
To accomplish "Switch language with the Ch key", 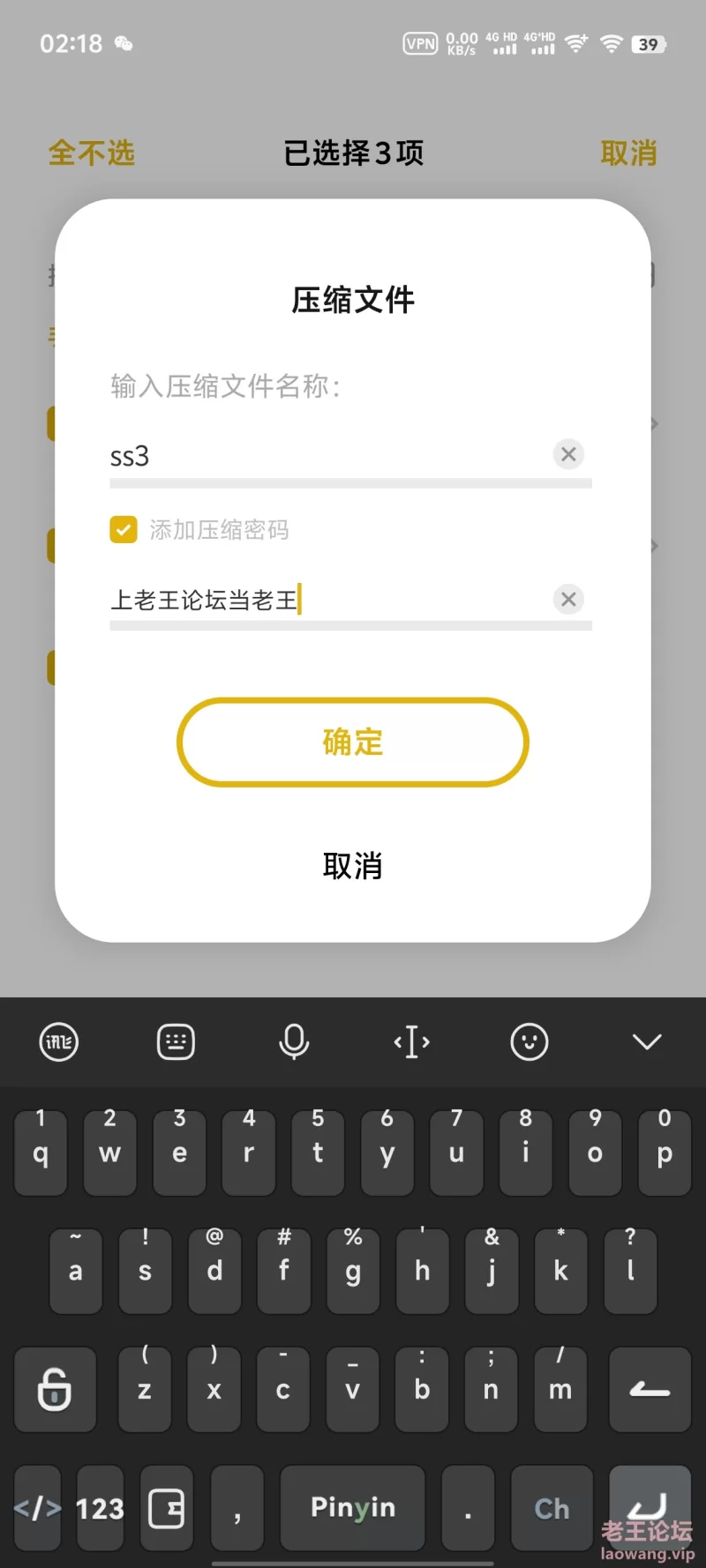I will point(552,1509).
